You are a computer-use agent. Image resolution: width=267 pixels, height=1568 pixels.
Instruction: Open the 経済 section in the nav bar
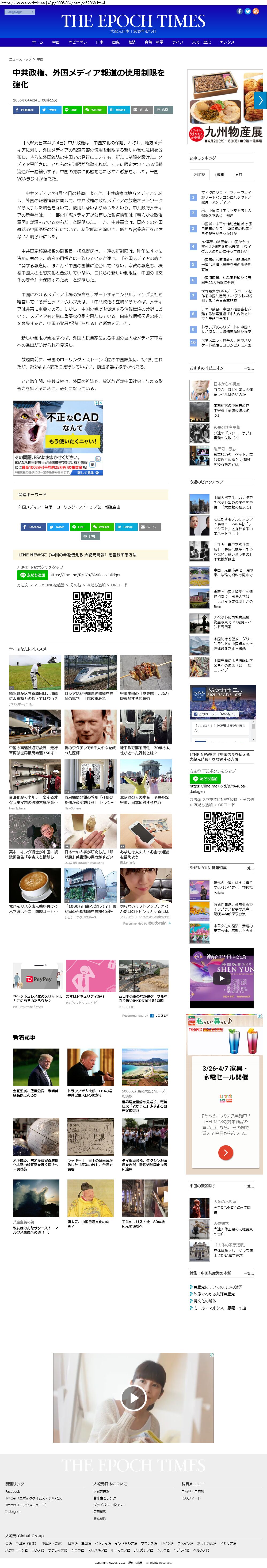(x=132, y=42)
